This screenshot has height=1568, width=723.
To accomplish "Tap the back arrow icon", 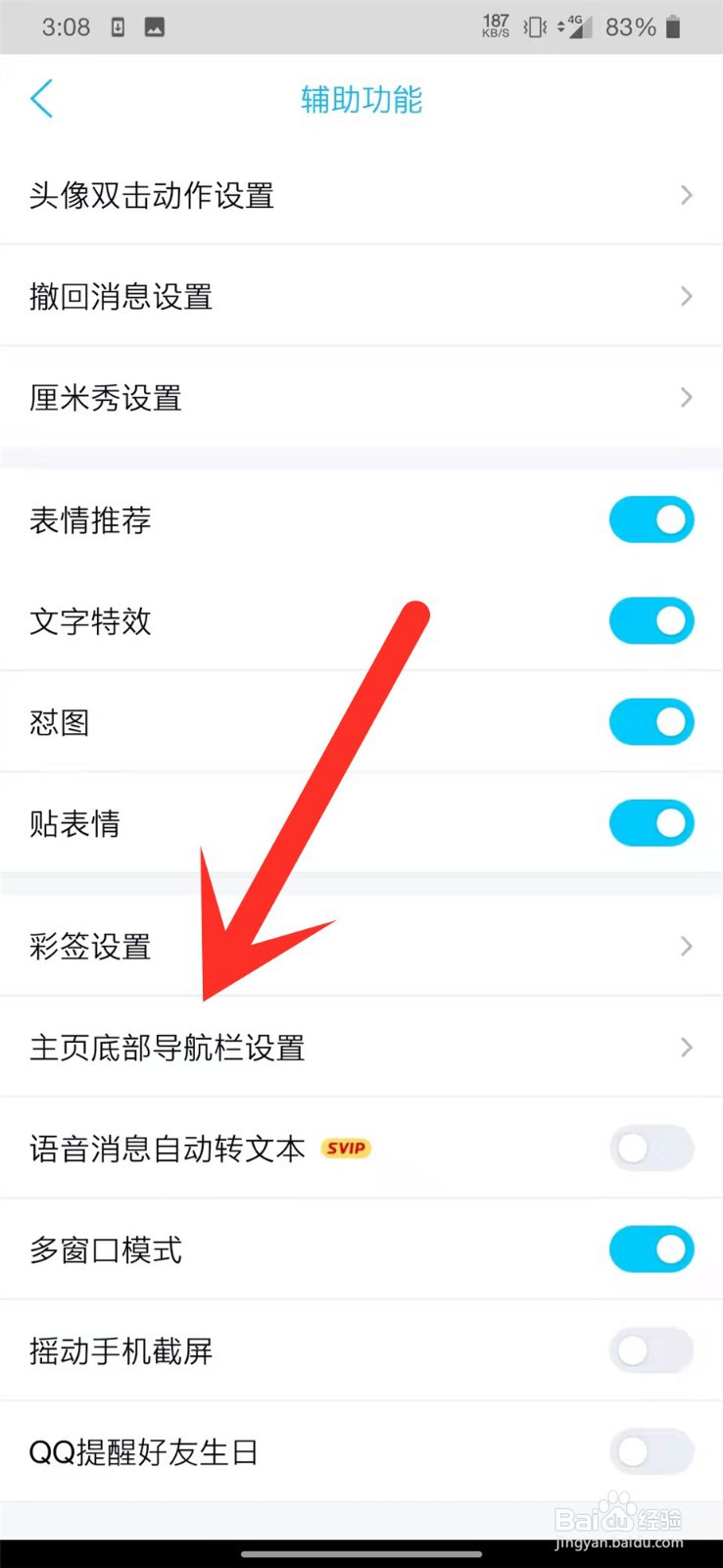I will click(41, 99).
